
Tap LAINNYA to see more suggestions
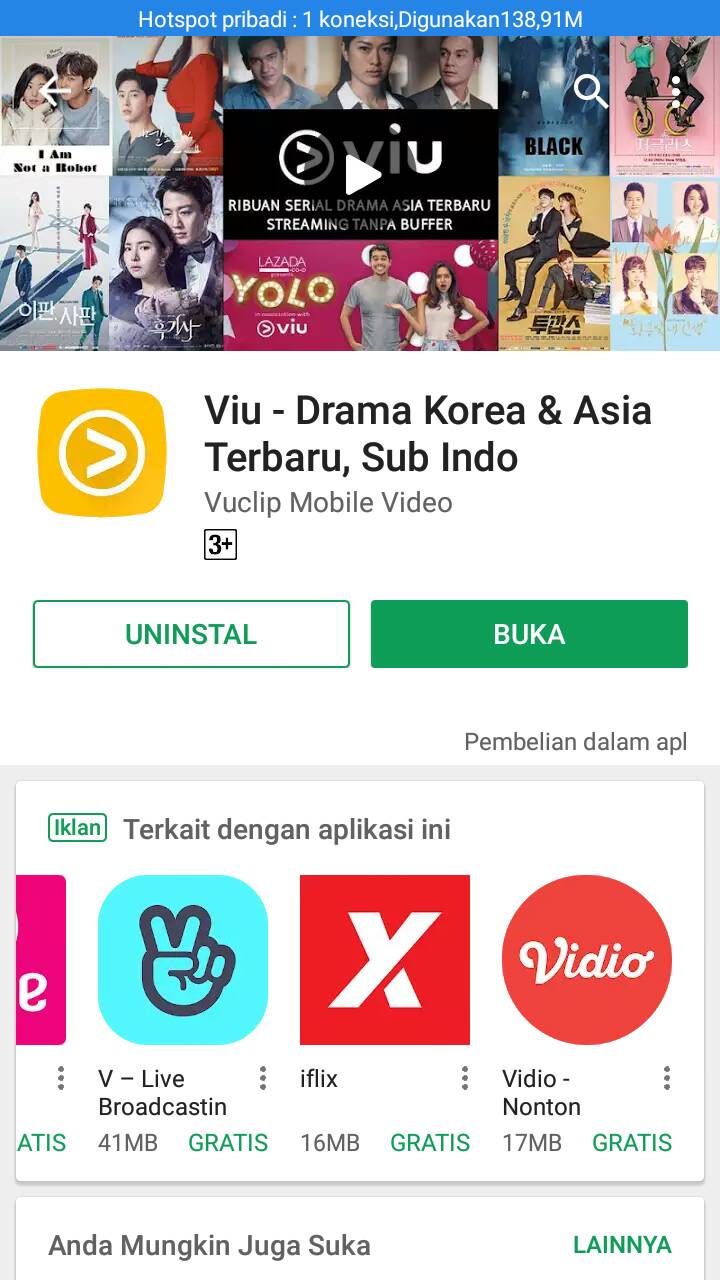622,1245
